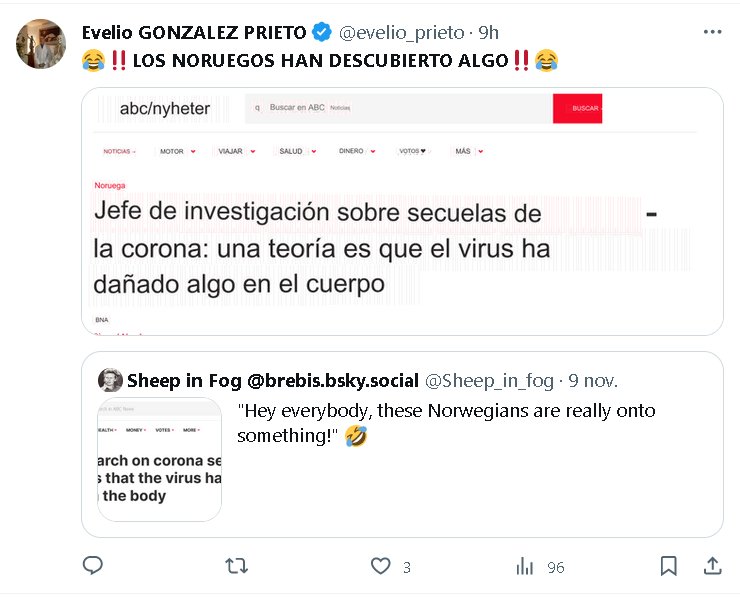Repost Evelio's post
The height and width of the screenshot is (602, 740).
click(x=236, y=566)
